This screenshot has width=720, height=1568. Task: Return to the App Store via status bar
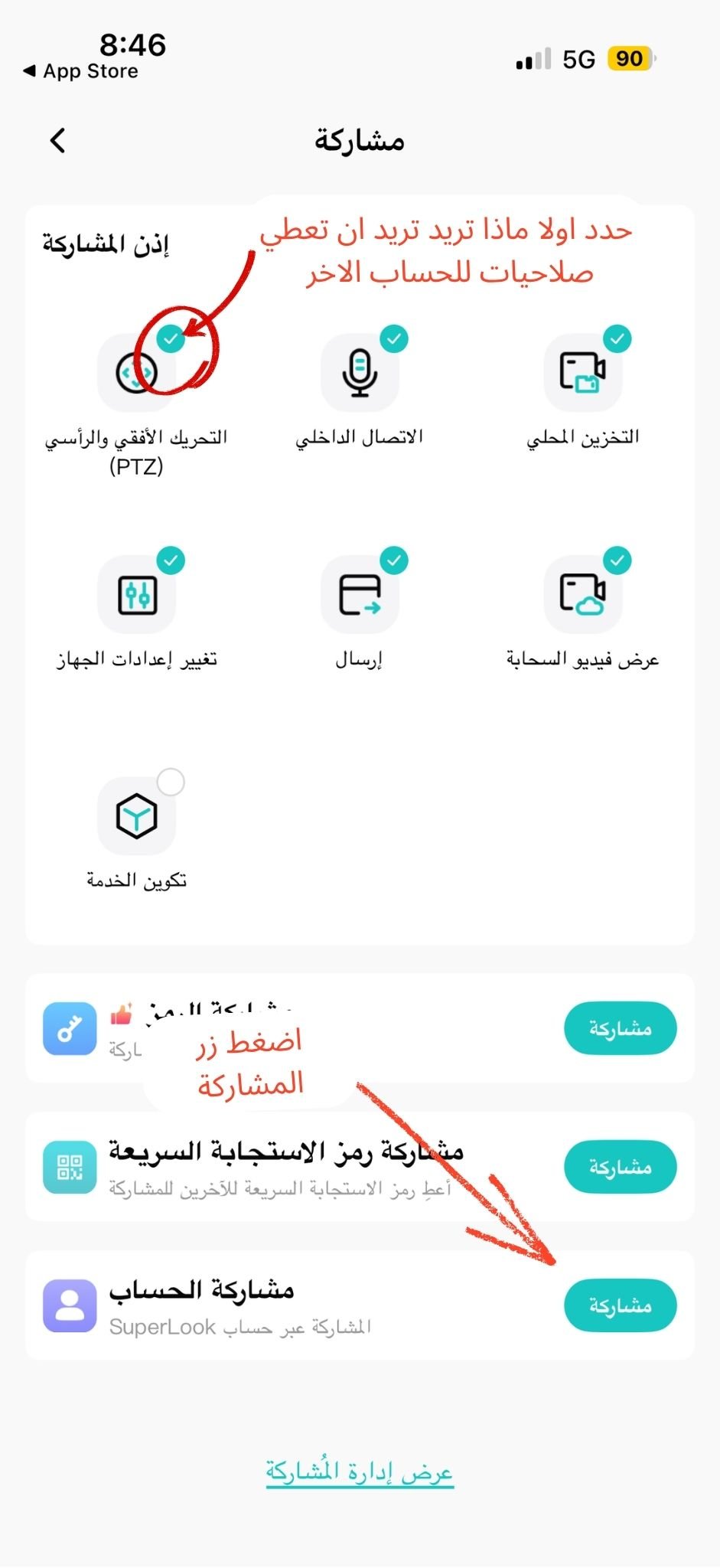tap(81, 71)
